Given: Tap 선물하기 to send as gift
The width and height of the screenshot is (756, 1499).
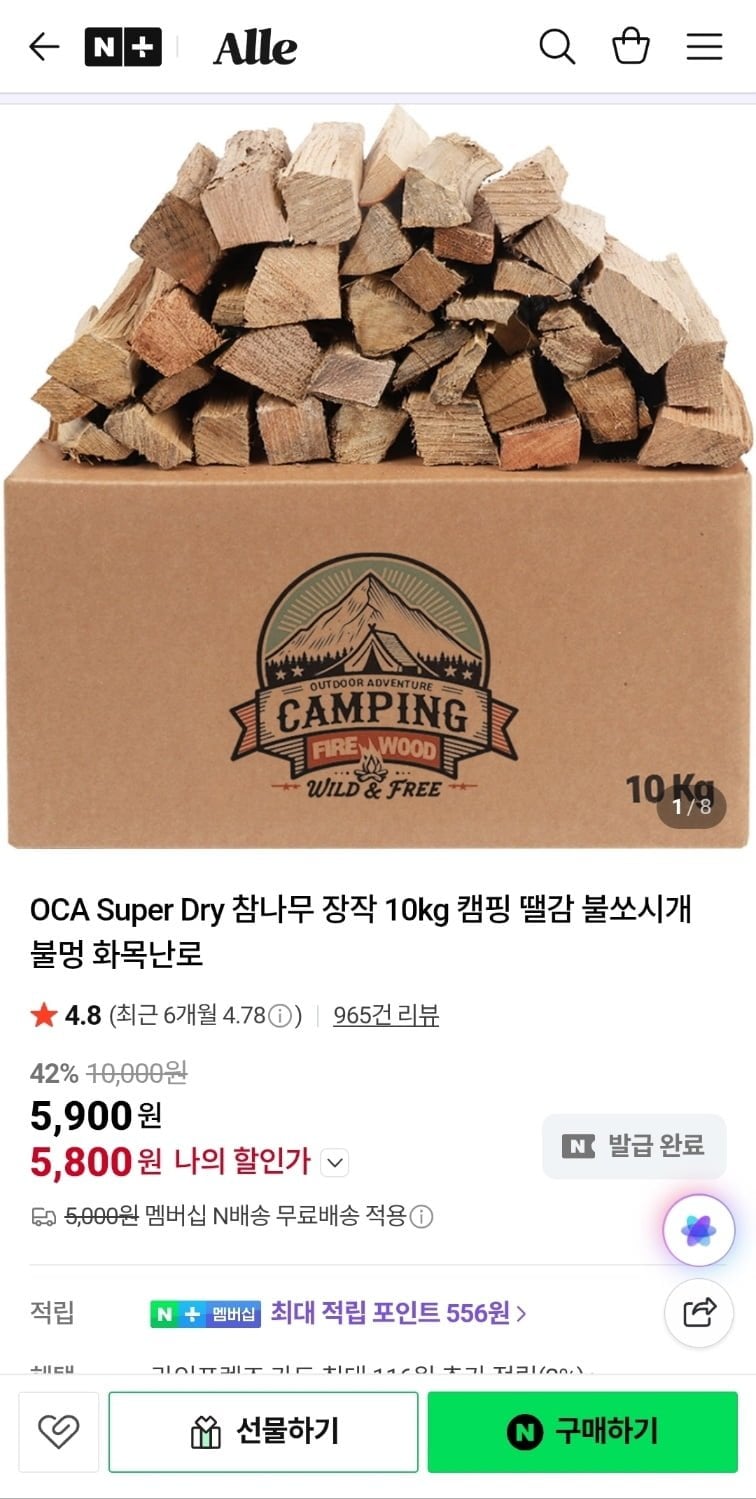Looking at the screenshot, I should click(263, 1432).
